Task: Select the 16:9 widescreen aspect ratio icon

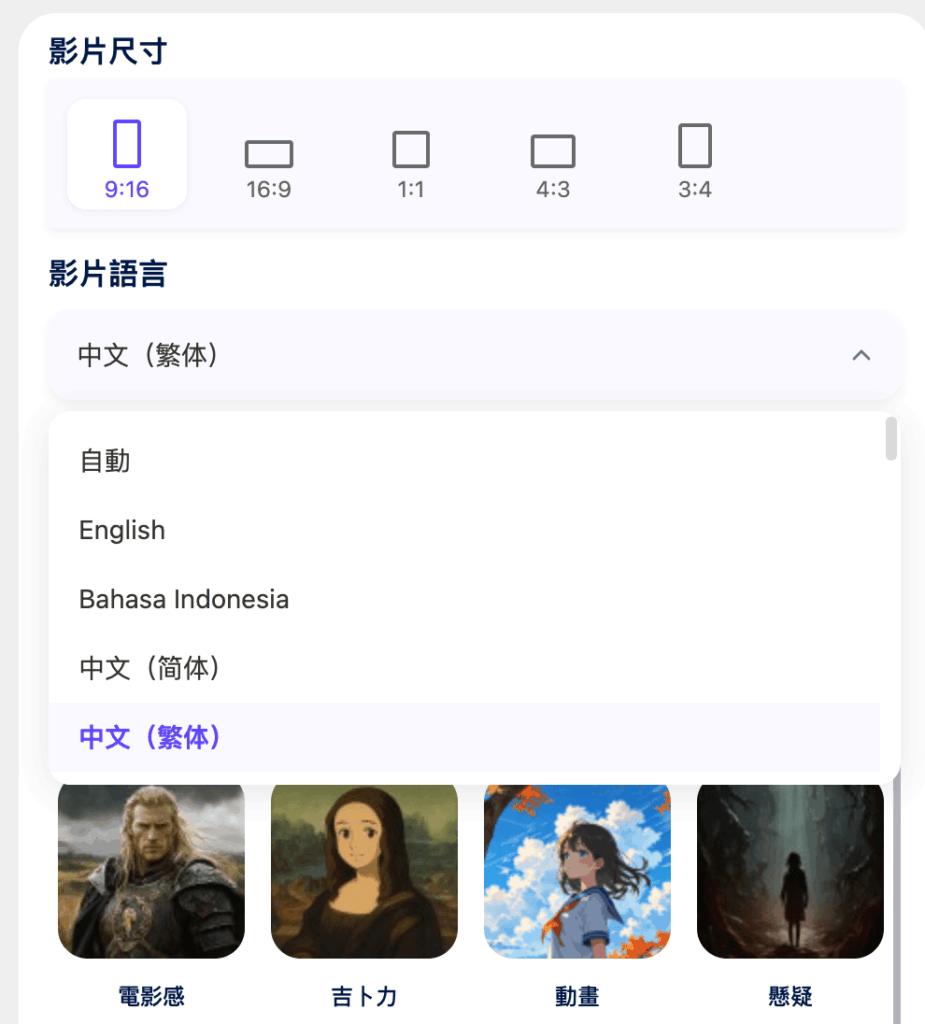Action: pos(268,160)
